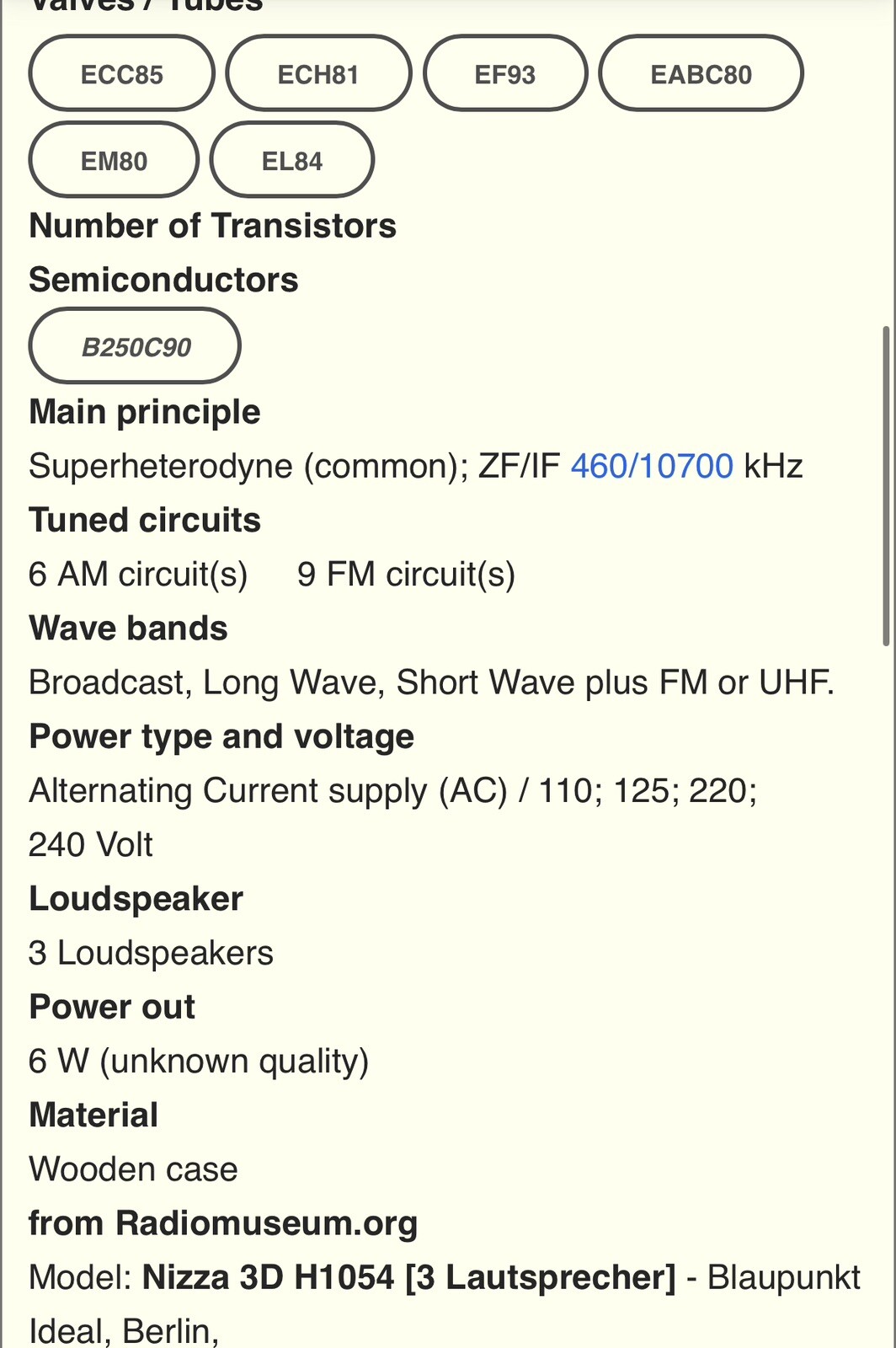Select the EF93 tube chip
The image size is (896, 1348).
[x=504, y=74]
